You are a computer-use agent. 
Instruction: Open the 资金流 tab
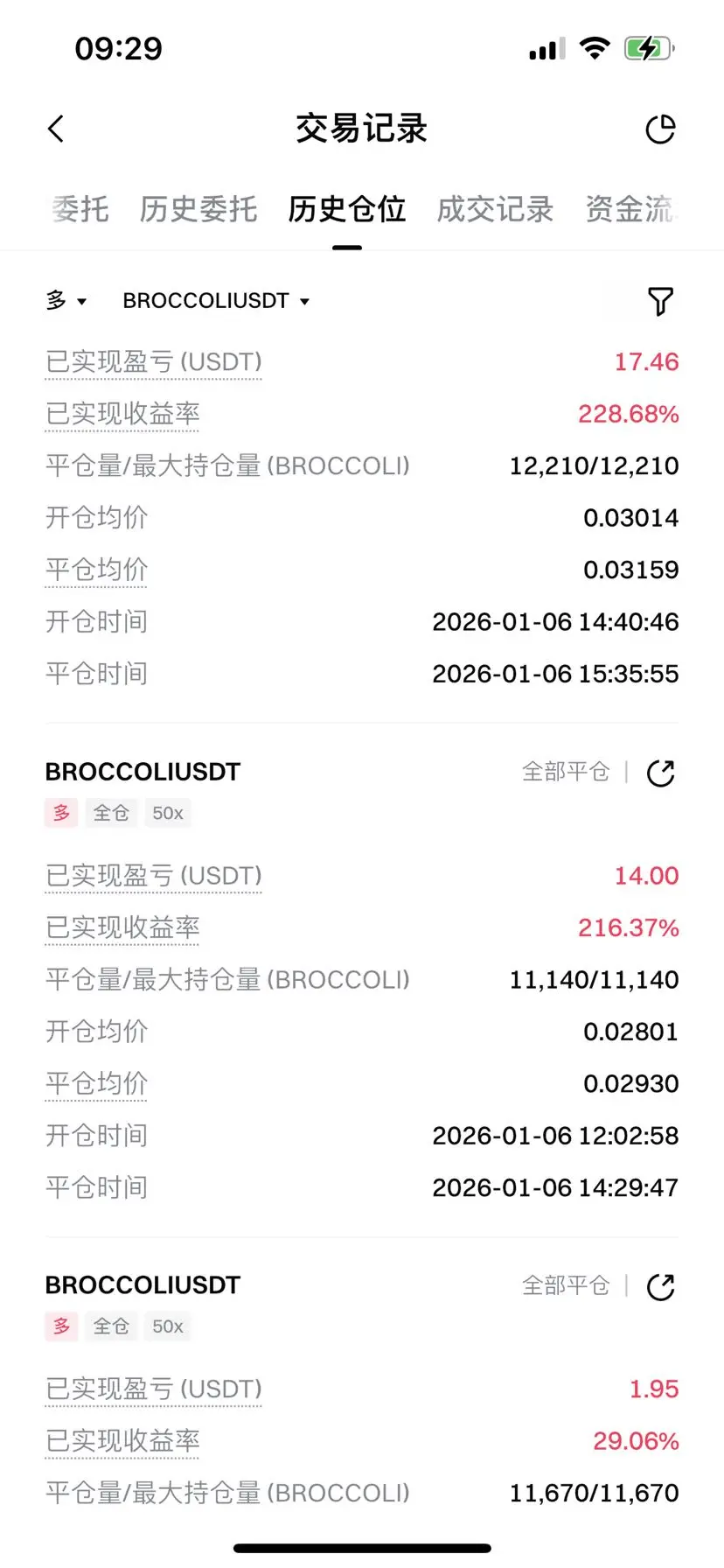coord(630,210)
